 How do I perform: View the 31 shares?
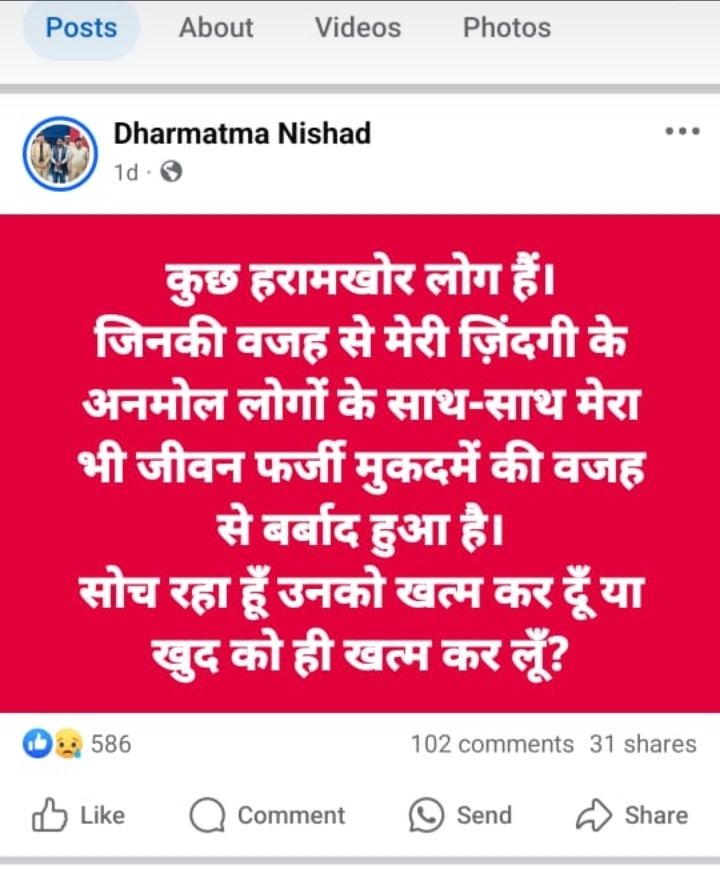click(x=643, y=744)
